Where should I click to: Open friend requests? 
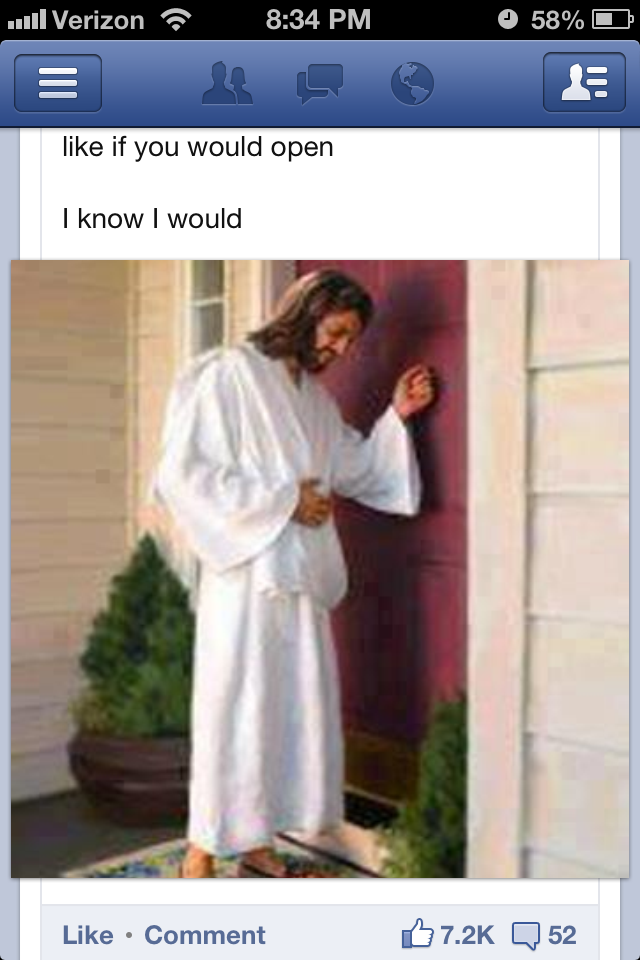(x=226, y=84)
